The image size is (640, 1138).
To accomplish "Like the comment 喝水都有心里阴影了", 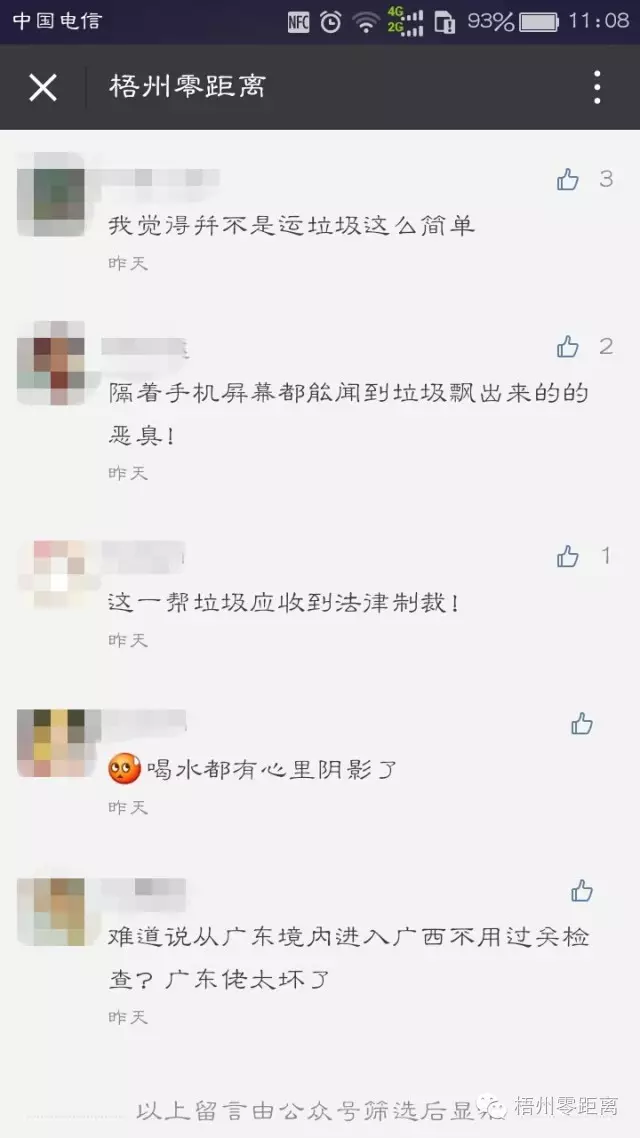I will 581,724.
